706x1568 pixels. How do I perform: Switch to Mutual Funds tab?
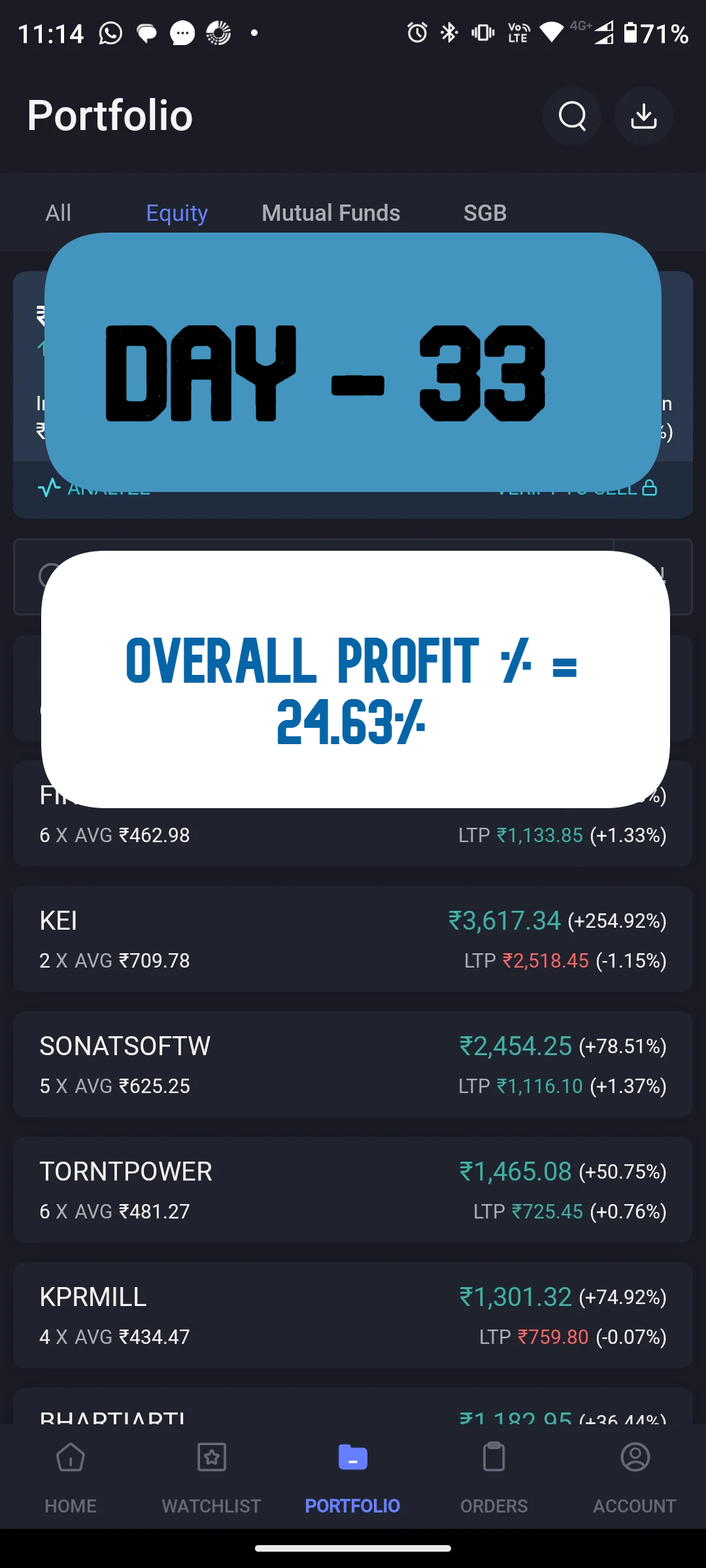tap(331, 213)
